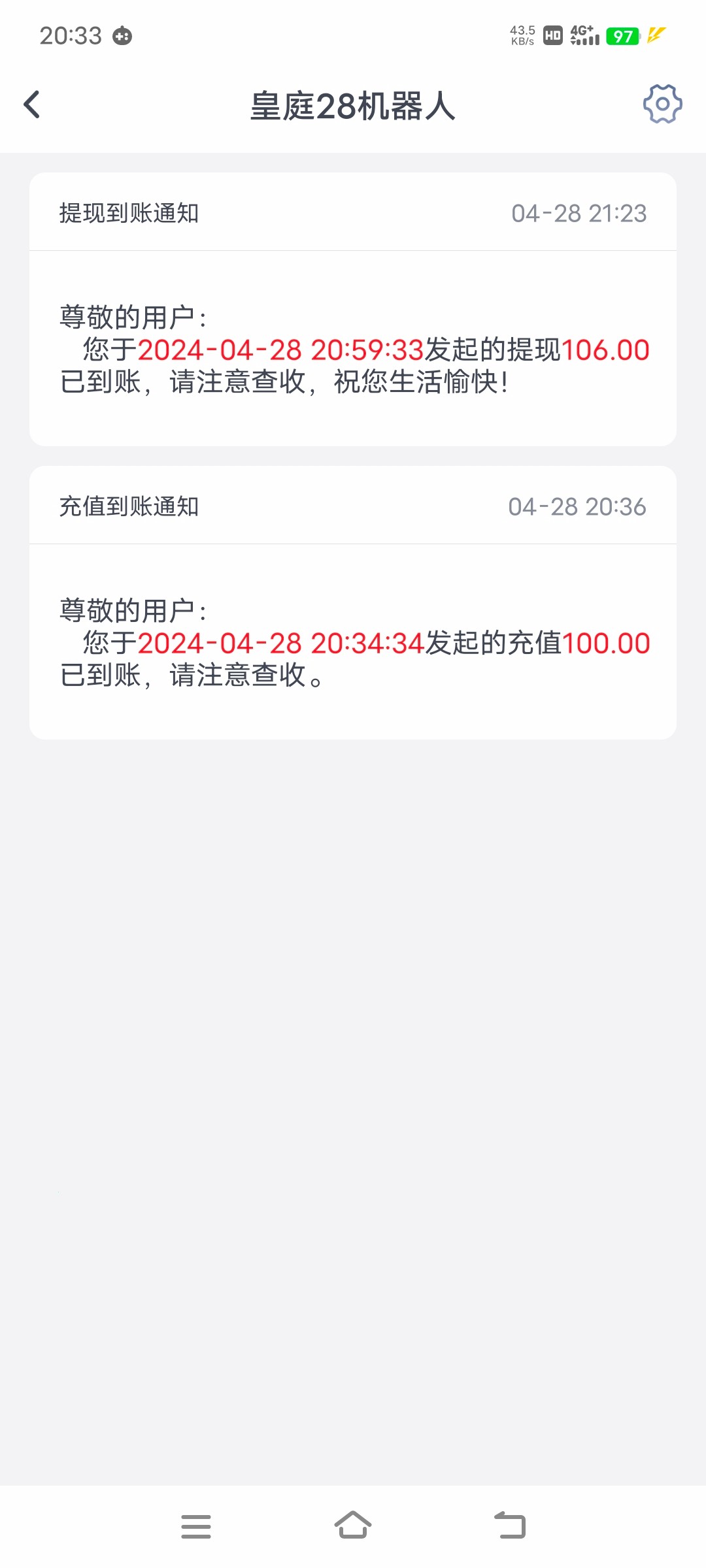Open the settings gear icon

point(662,104)
